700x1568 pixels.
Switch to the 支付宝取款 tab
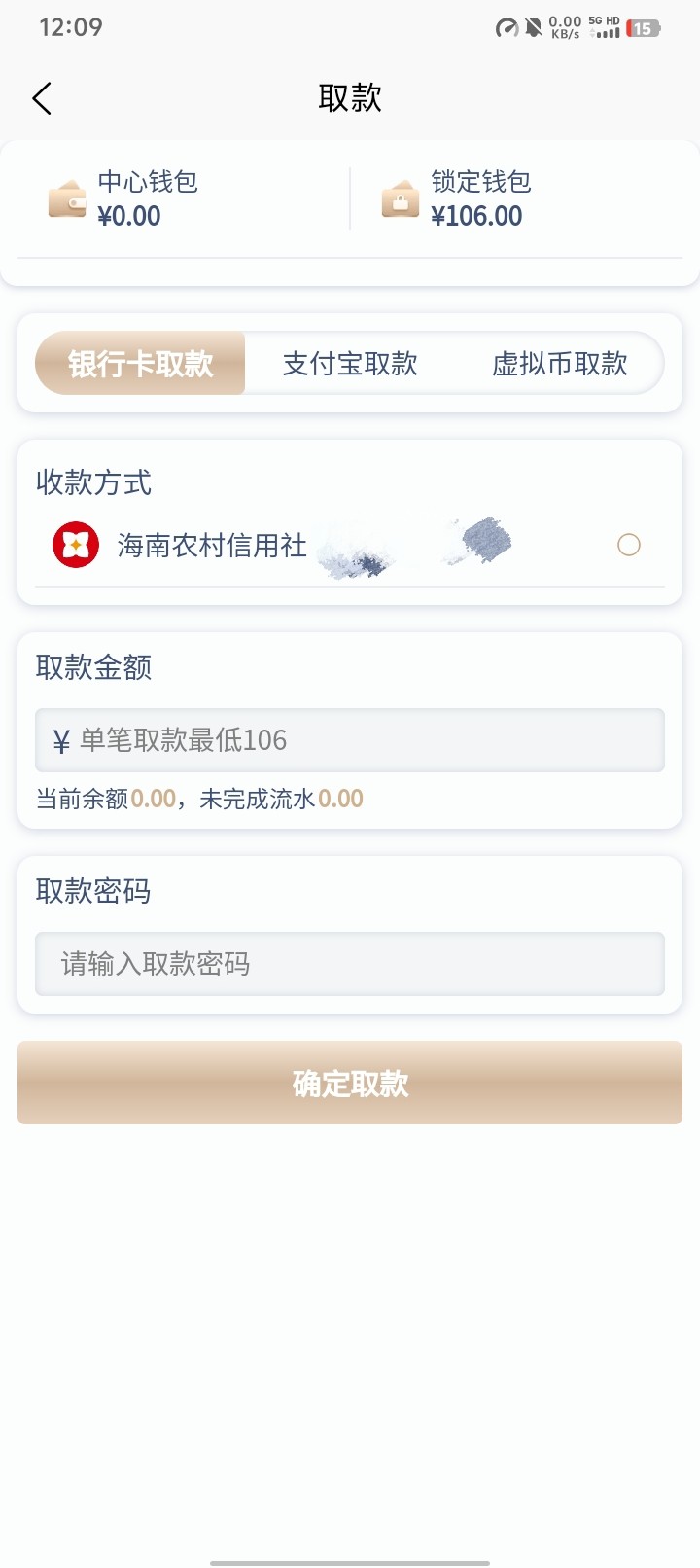point(350,364)
